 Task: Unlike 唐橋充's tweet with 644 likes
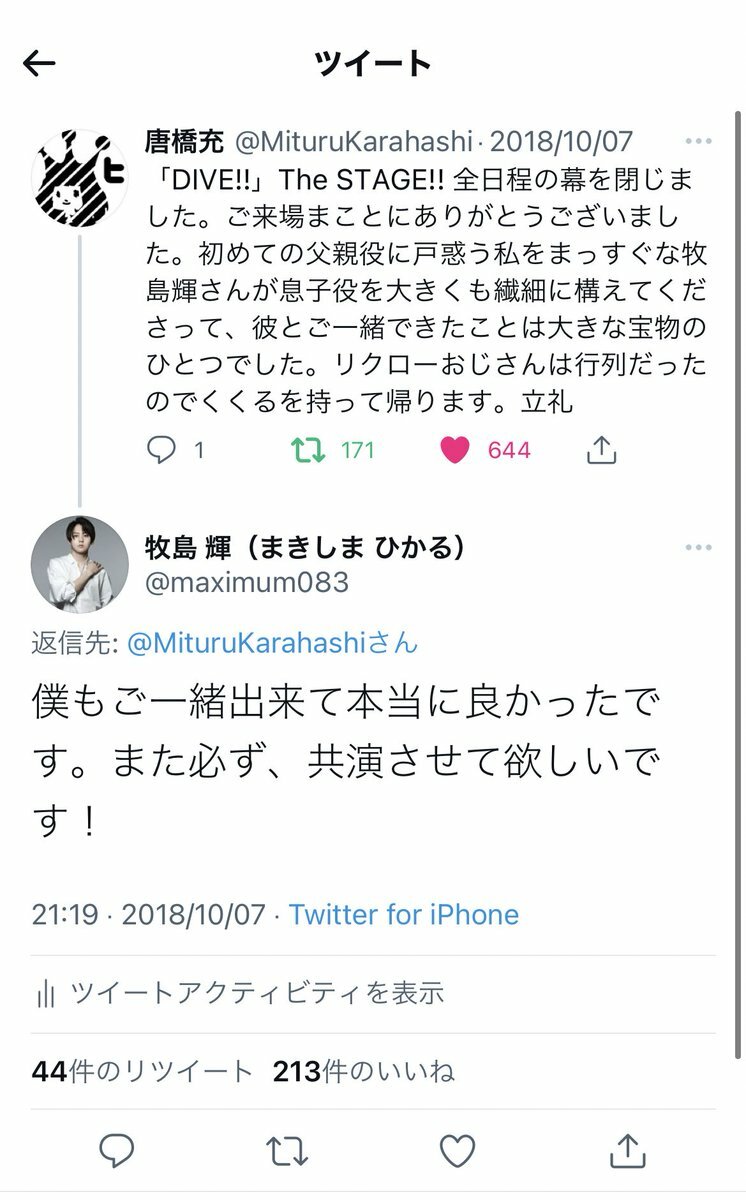pos(455,450)
